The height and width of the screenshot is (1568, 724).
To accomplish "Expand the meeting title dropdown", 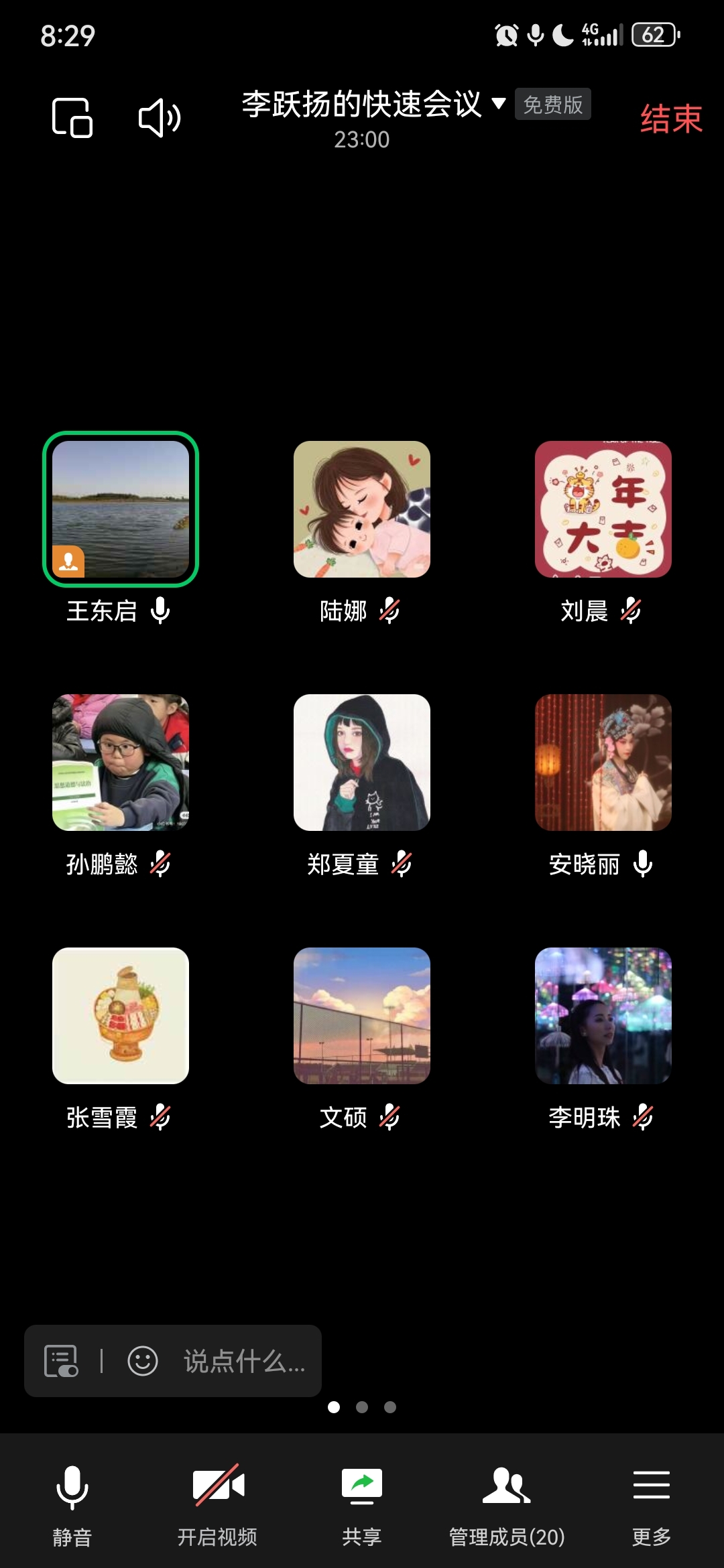I will pyautogui.click(x=498, y=103).
